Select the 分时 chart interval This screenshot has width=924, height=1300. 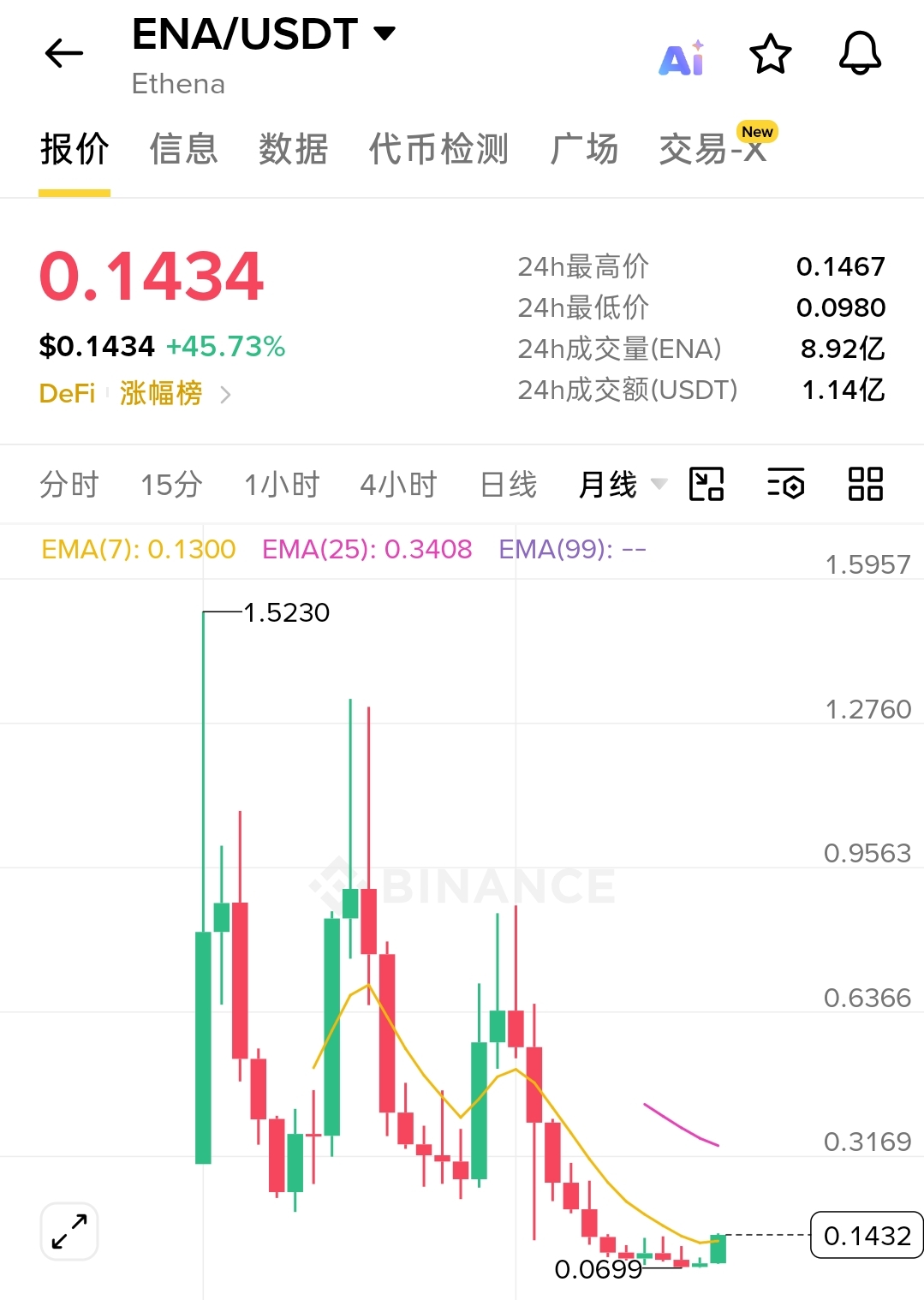(x=69, y=485)
